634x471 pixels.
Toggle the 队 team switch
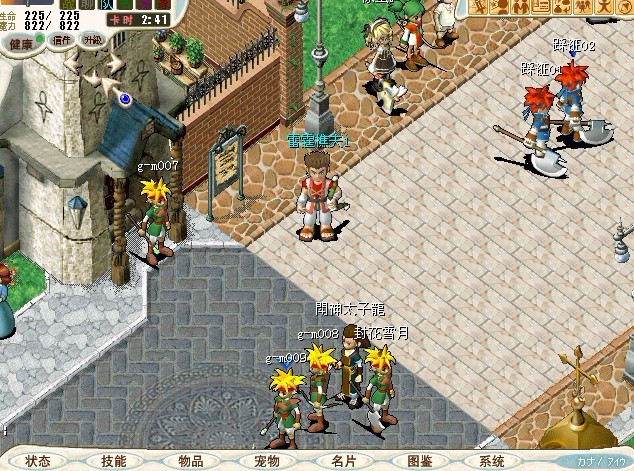click(x=105, y=4)
